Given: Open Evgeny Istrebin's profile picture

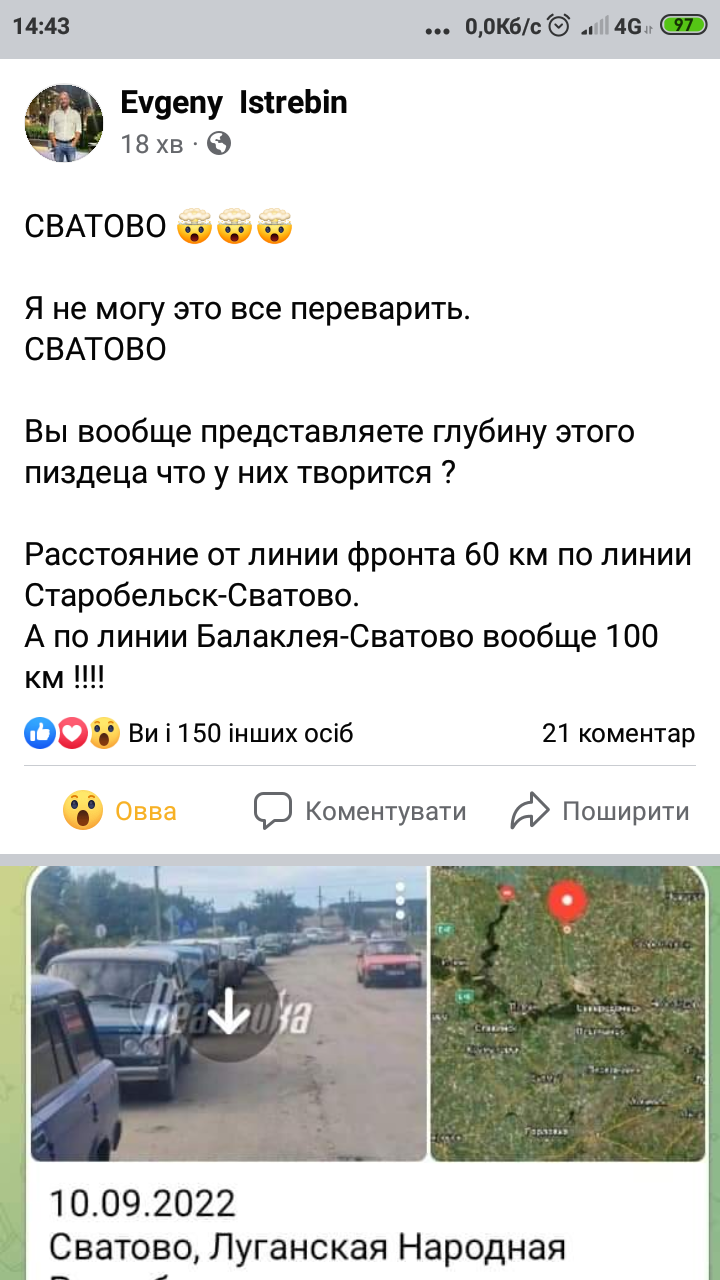Looking at the screenshot, I should click(63, 123).
